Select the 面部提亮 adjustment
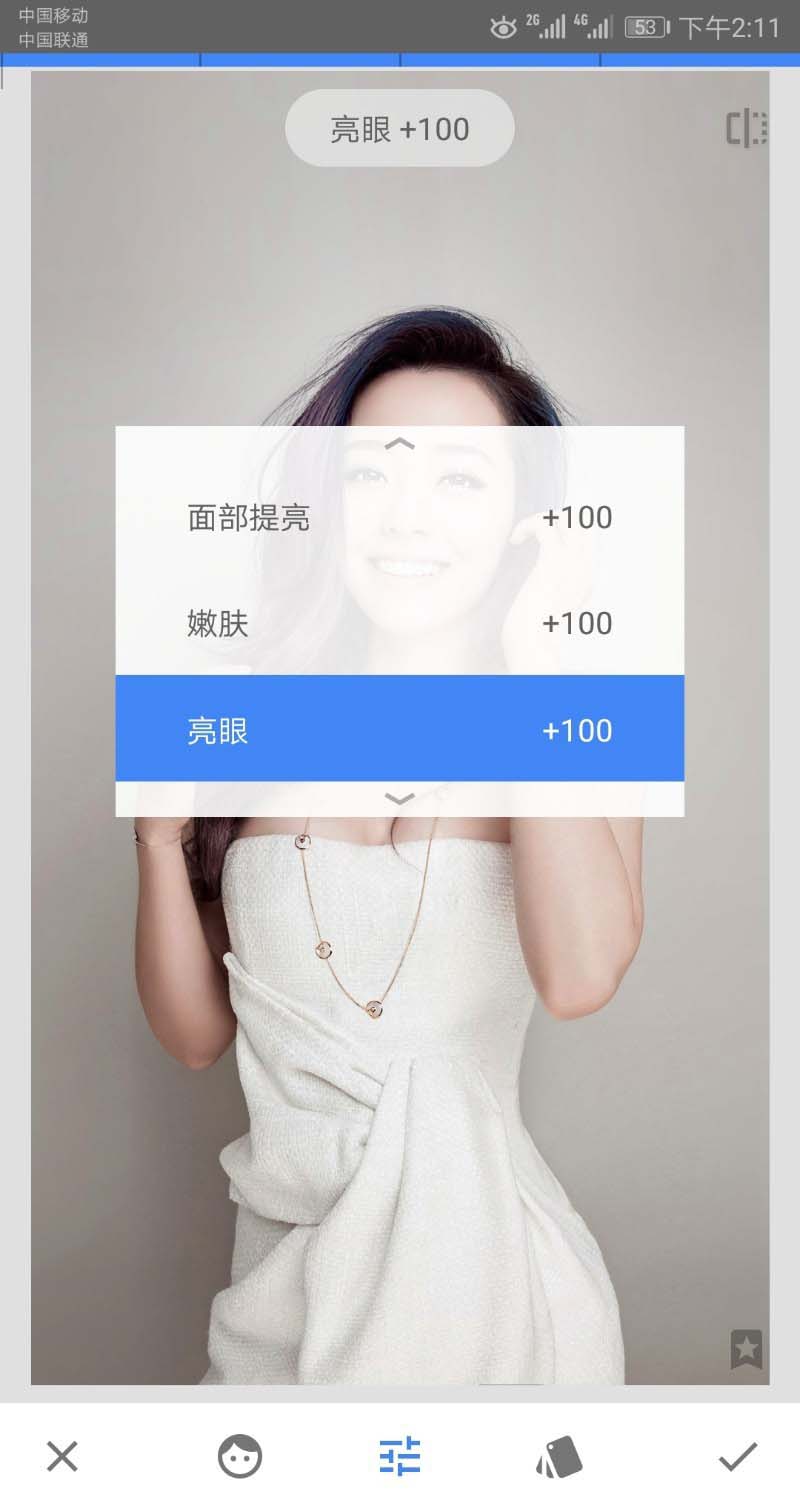This screenshot has height=1492, width=800. 400,518
